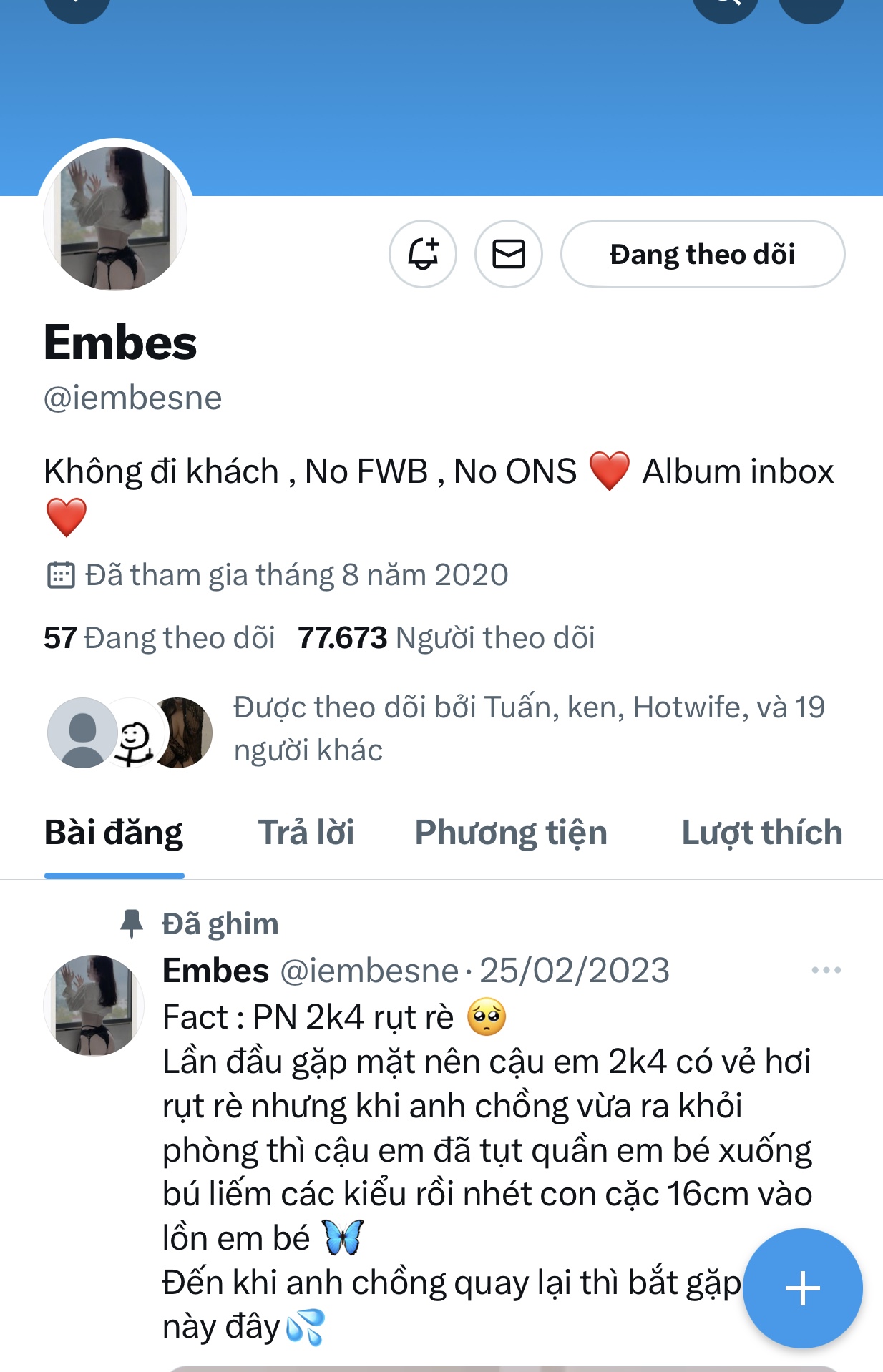Viewport: 883px width, 1372px height.
Task: Switch to the Lượt thích tab
Action: 761,833
